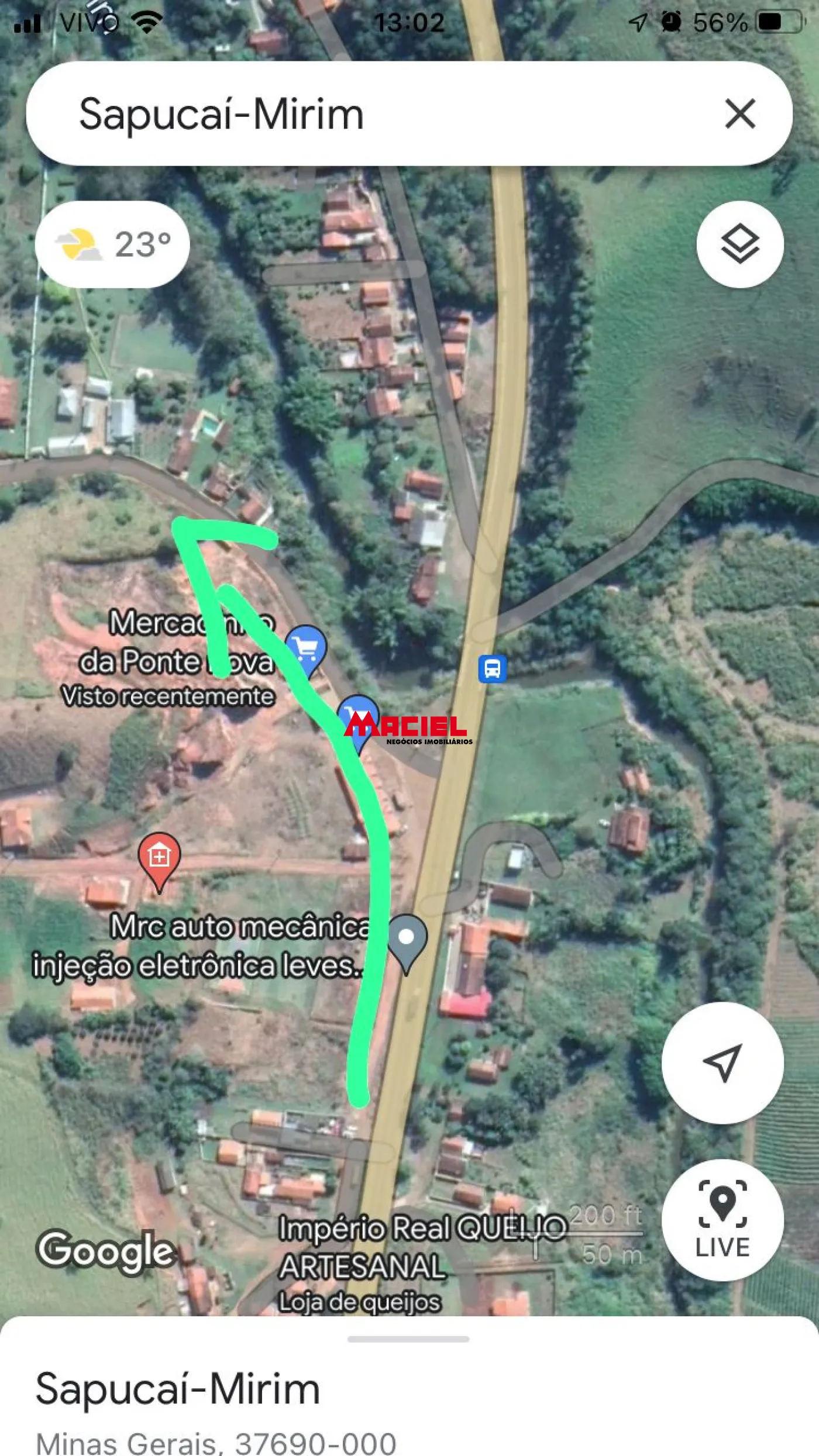Clear the Sapucaí-Mirim search
Image resolution: width=819 pixels, height=1456 pixels.
tap(739, 113)
